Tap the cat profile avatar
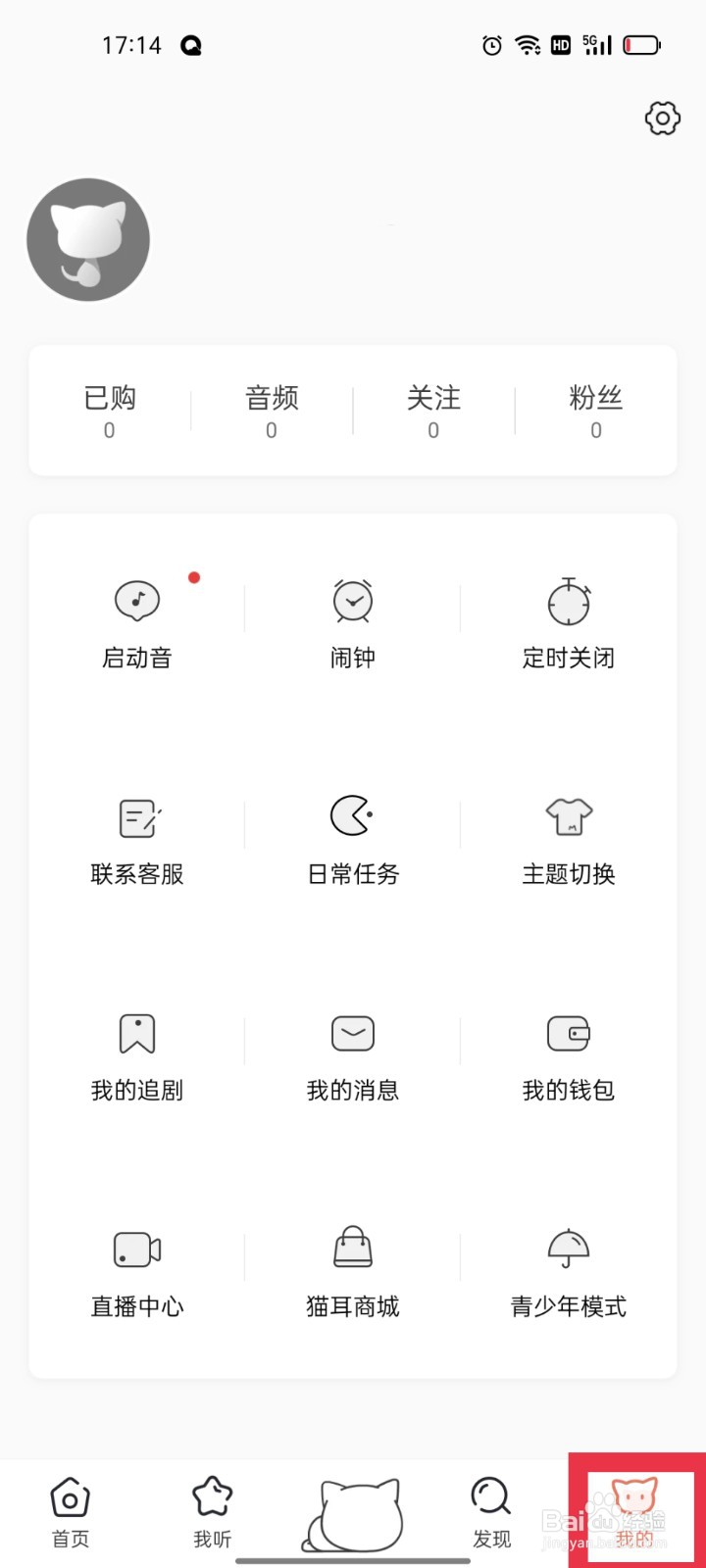The height and width of the screenshot is (1568, 706). pos(88,240)
